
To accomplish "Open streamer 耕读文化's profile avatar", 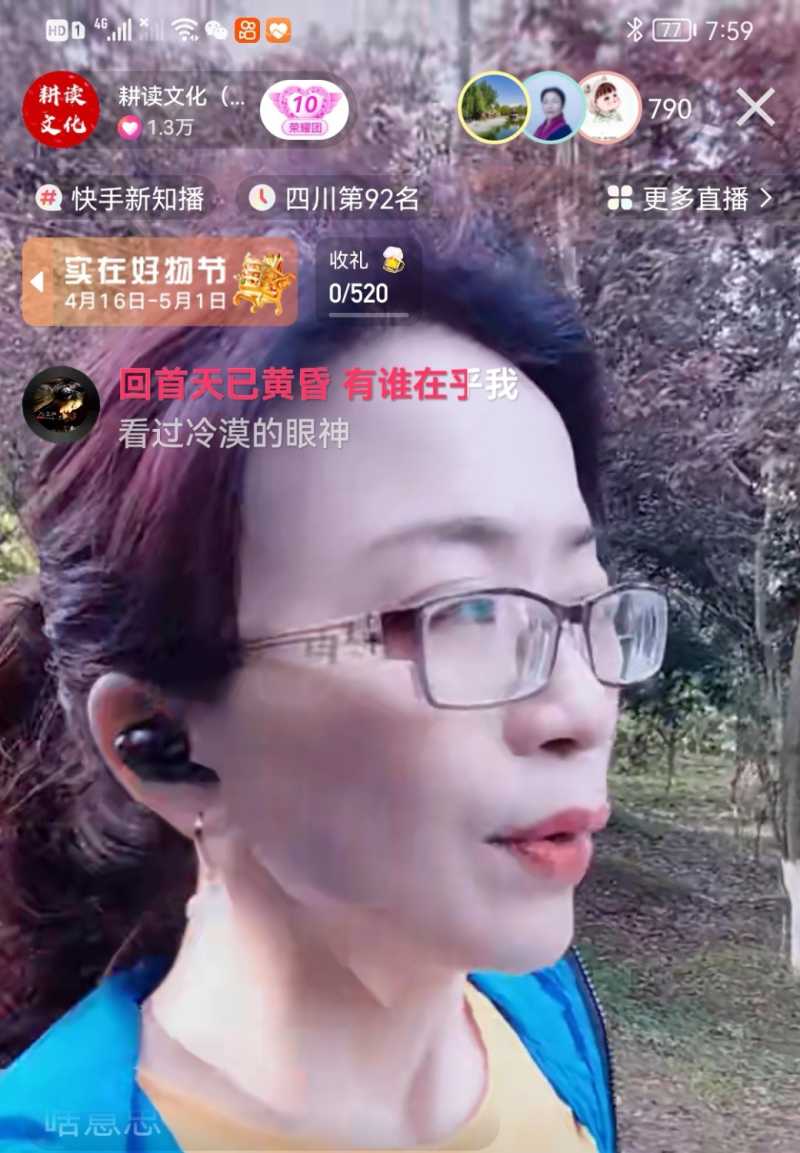I will 60,108.
